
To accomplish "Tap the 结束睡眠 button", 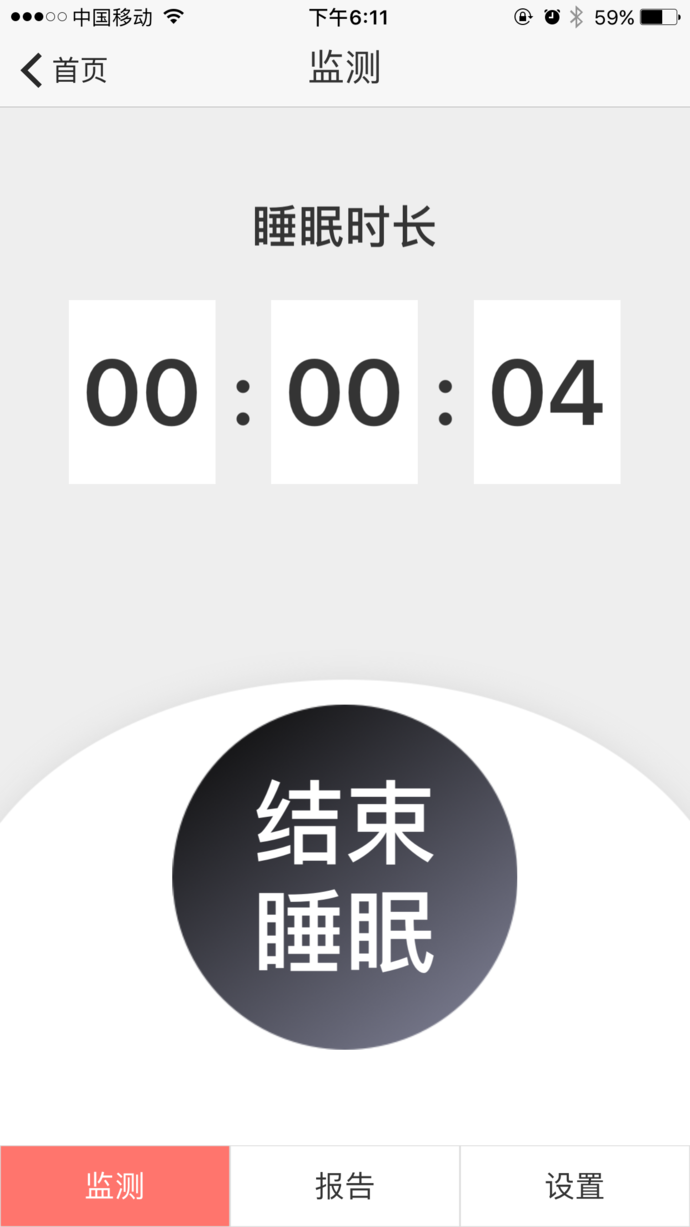I will pyautogui.click(x=344, y=877).
